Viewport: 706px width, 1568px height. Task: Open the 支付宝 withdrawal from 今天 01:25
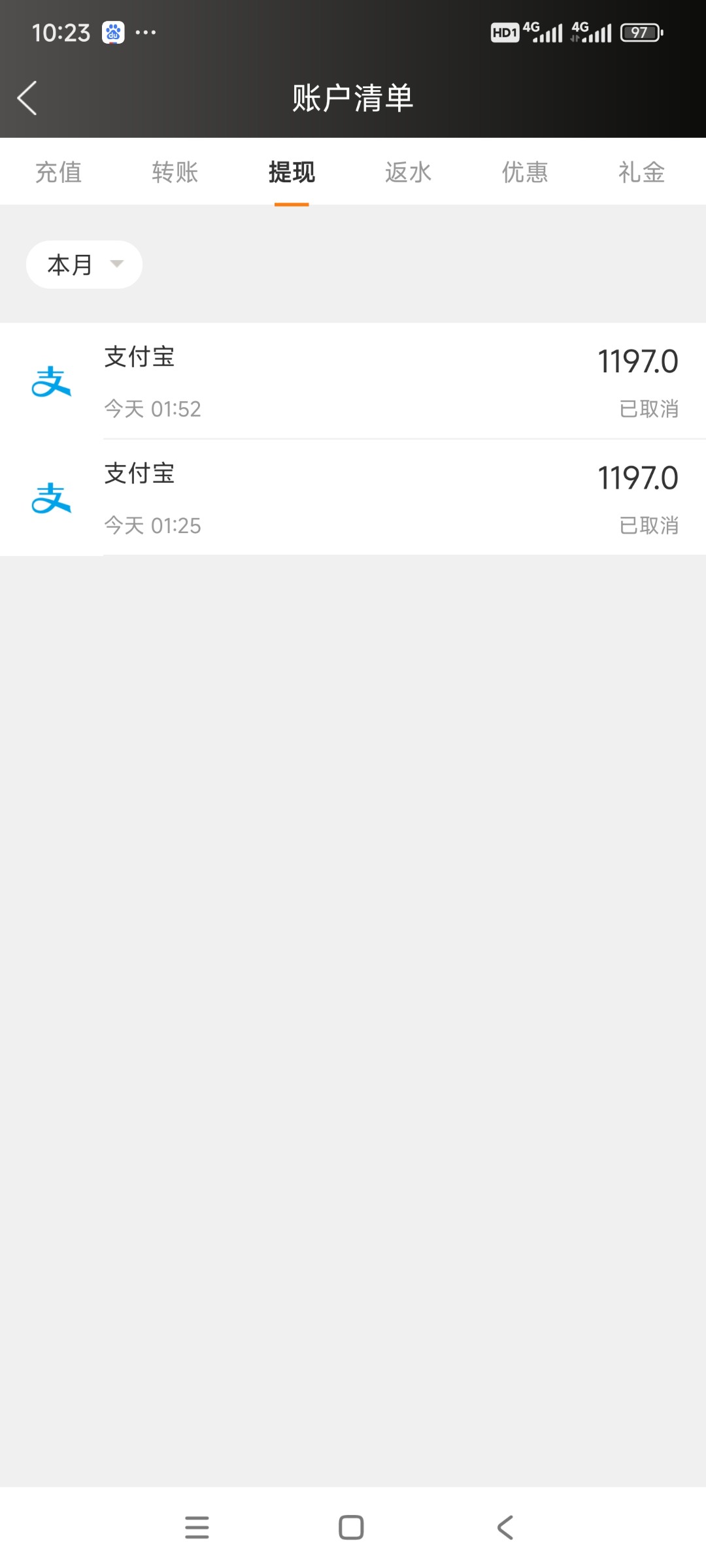tap(353, 498)
